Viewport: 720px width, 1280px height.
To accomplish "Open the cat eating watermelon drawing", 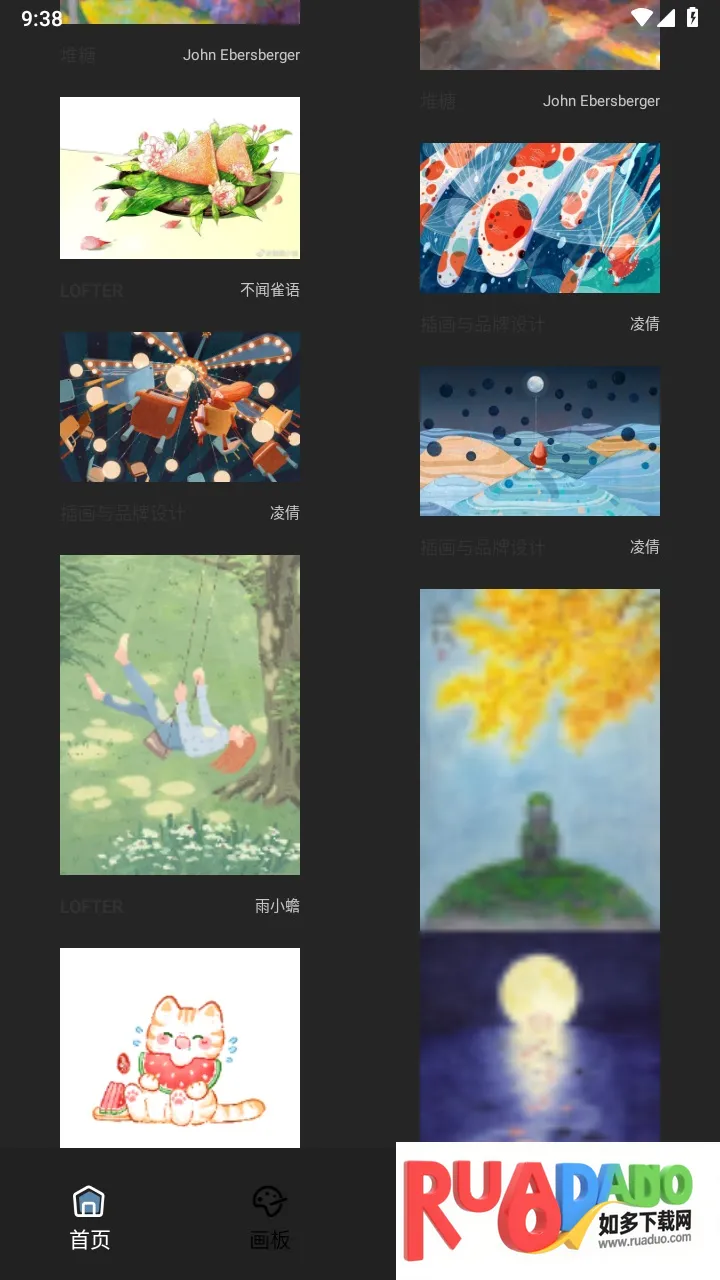I will pos(180,1047).
